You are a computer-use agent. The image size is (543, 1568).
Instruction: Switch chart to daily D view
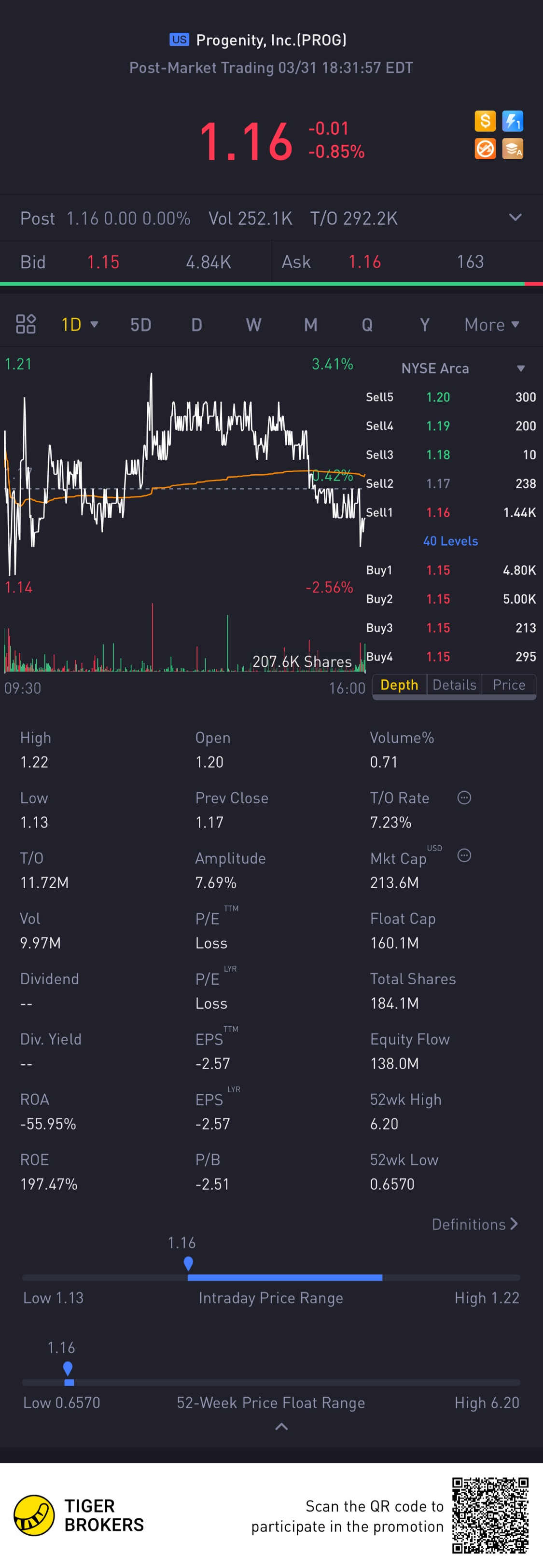[x=196, y=324]
